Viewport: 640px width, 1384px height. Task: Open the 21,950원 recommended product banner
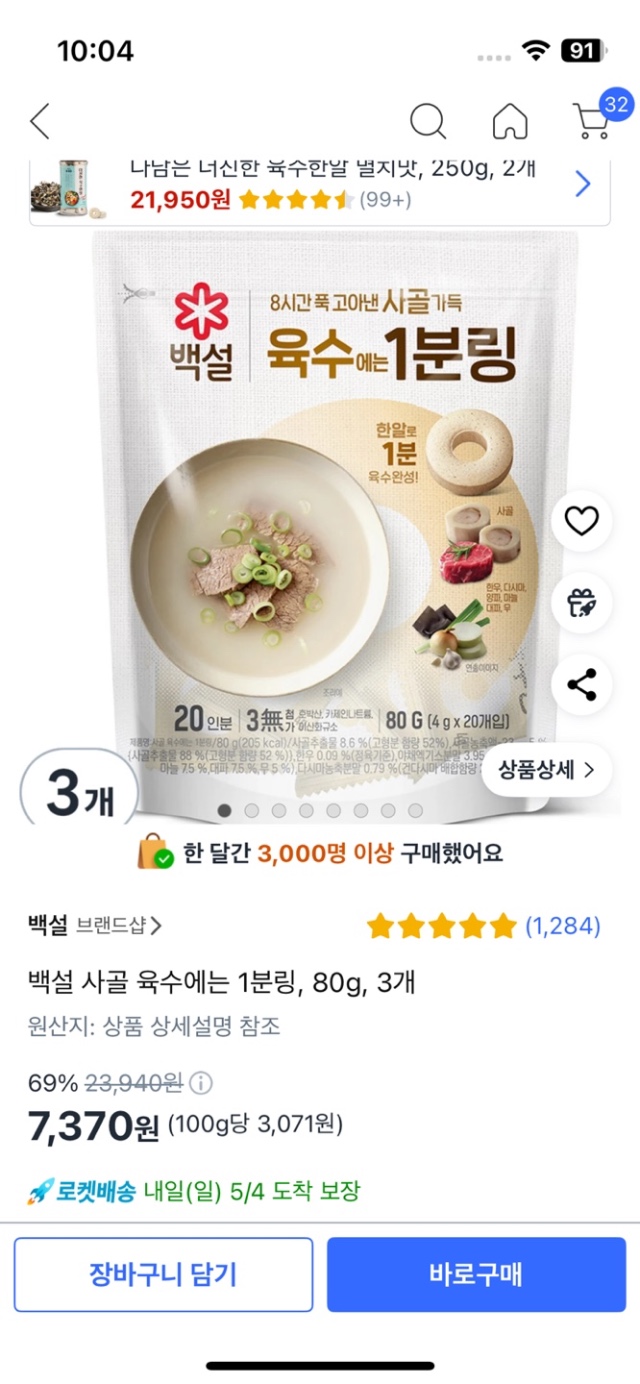coord(320,187)
